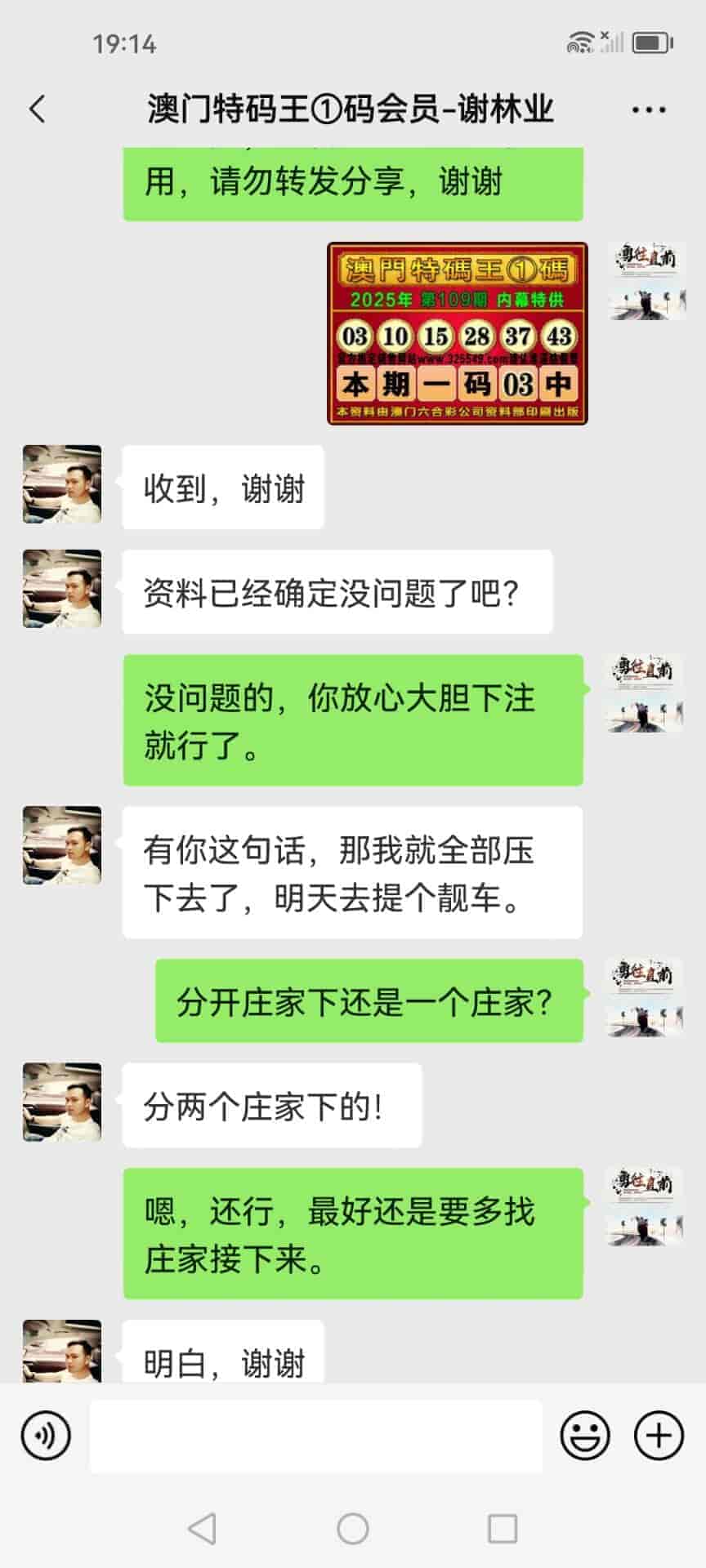Open the system recent apps button

(502, 1529)
